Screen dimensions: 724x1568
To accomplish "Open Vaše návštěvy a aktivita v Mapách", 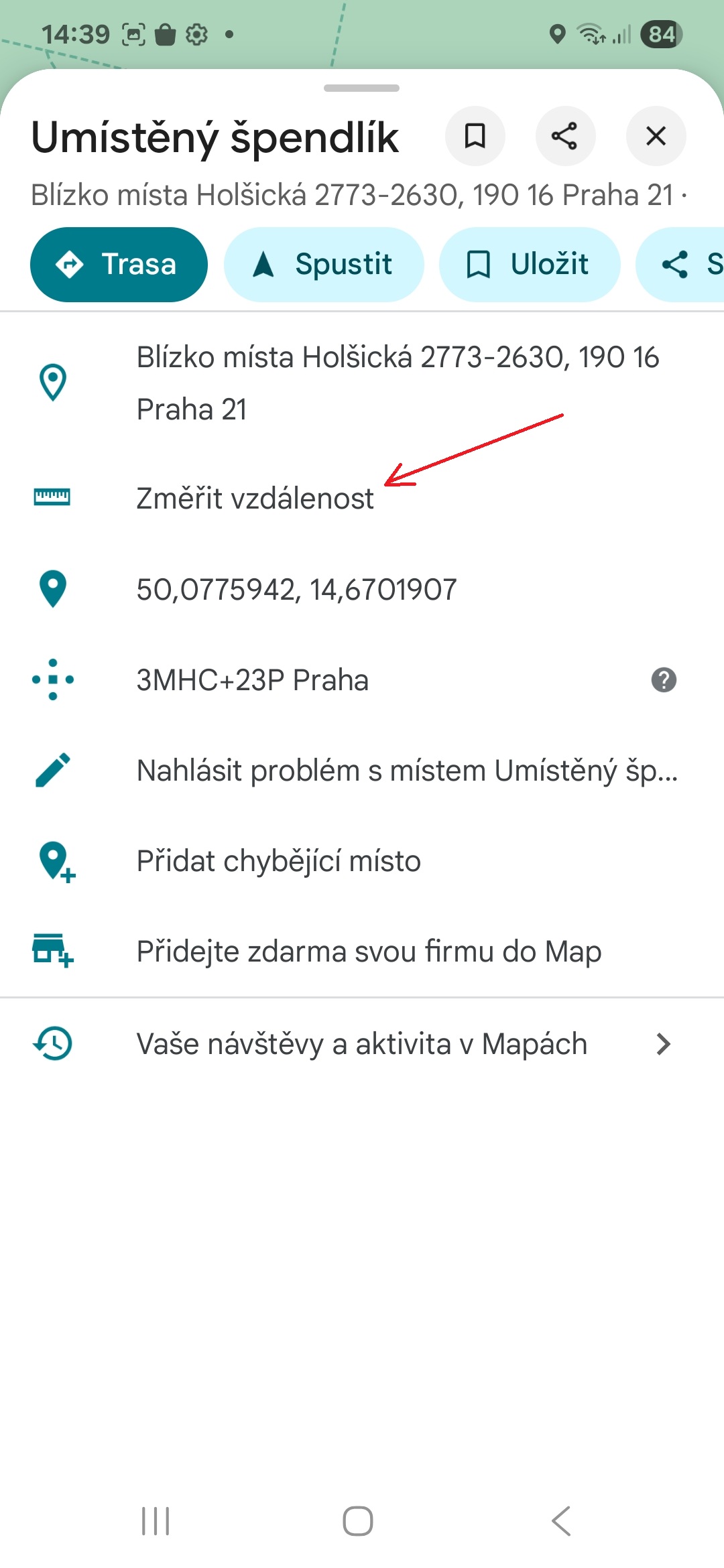I will pyautogui.click(x=362, y=1044).
